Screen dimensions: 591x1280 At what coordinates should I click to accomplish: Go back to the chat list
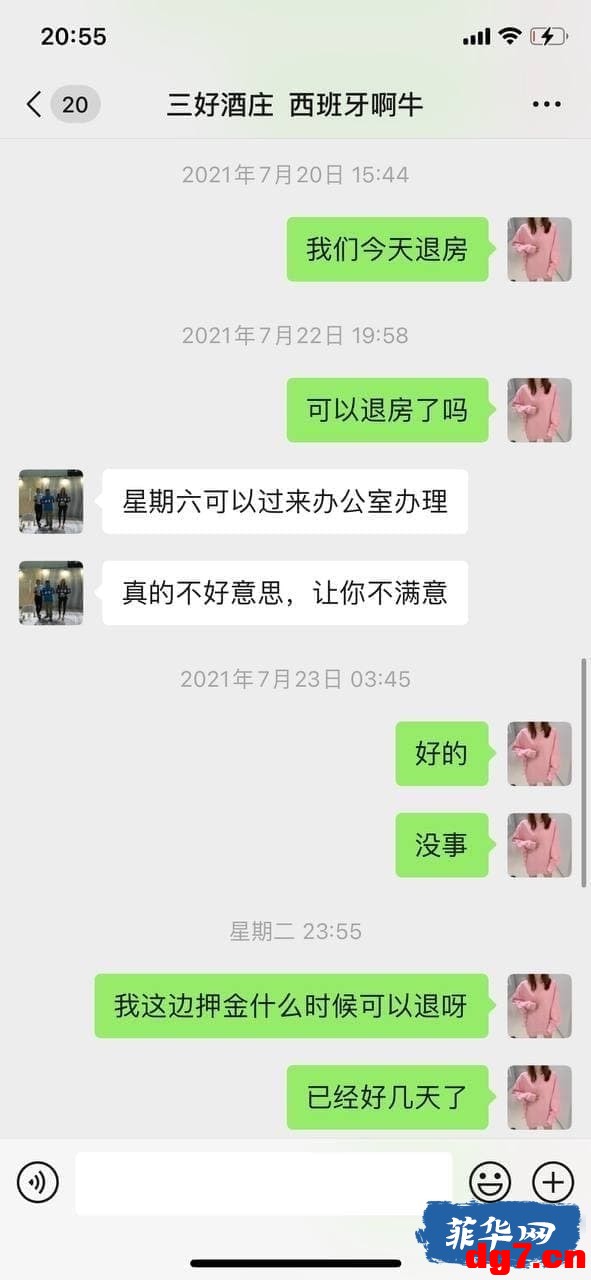[60, 104]
